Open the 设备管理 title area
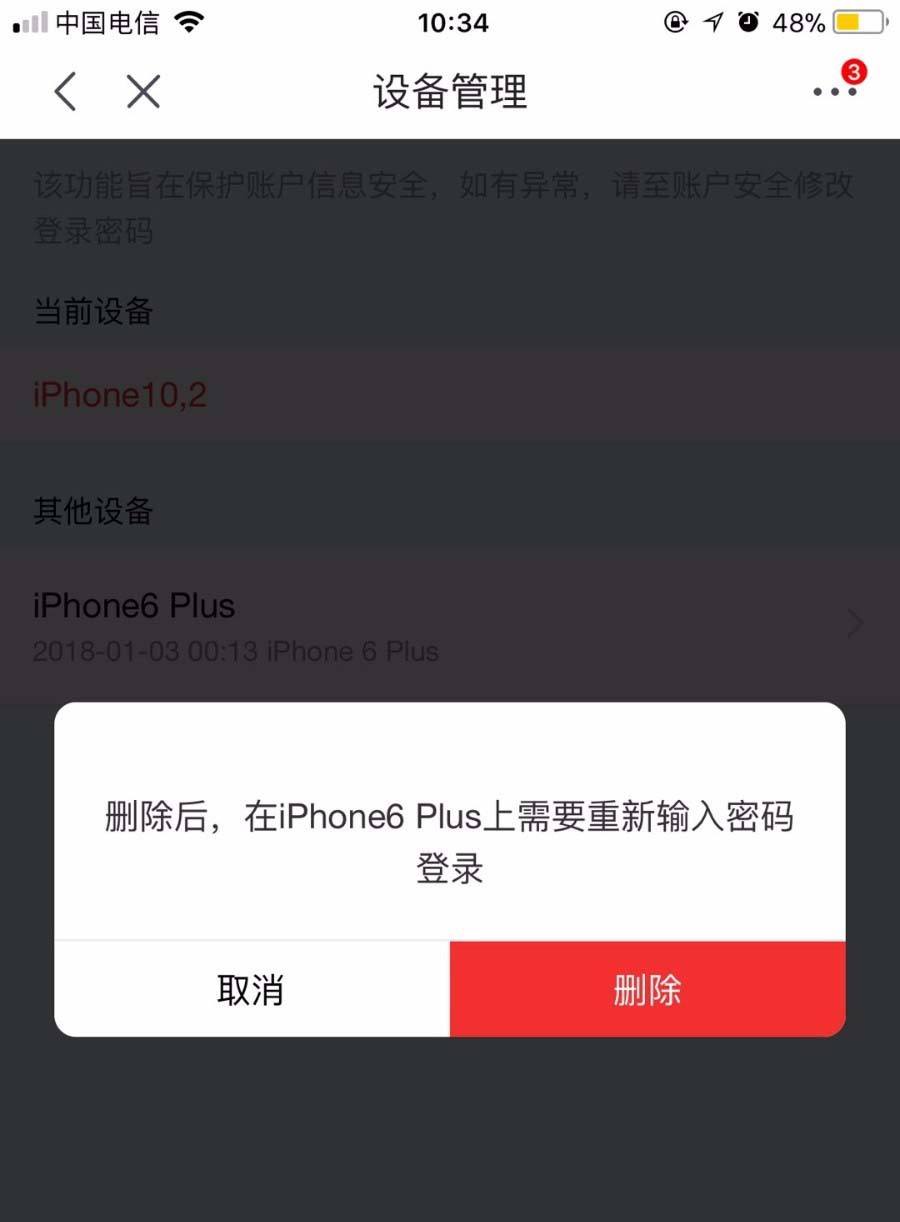This screenshot has width=900, height=1222. (x=449, y=91)
